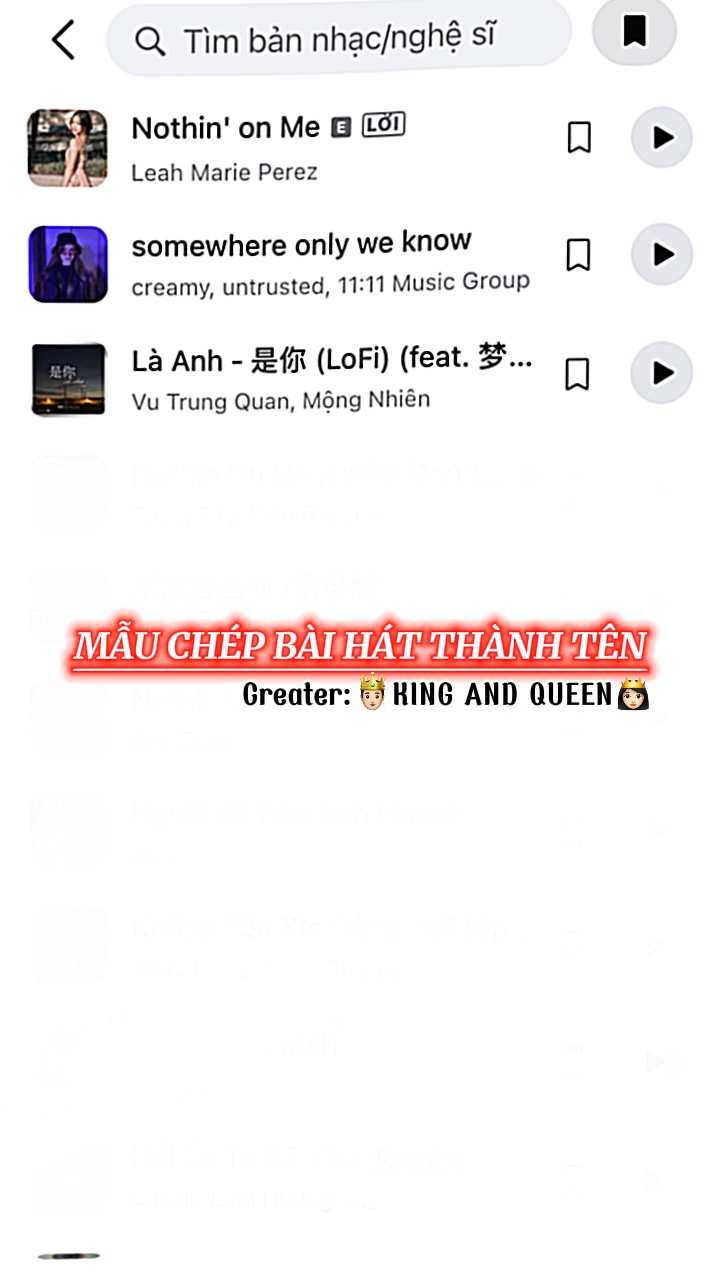Play Nothin' on Me by Leah Marie Perez
Screen dimensions: 720x1280
tap(661, 138)
